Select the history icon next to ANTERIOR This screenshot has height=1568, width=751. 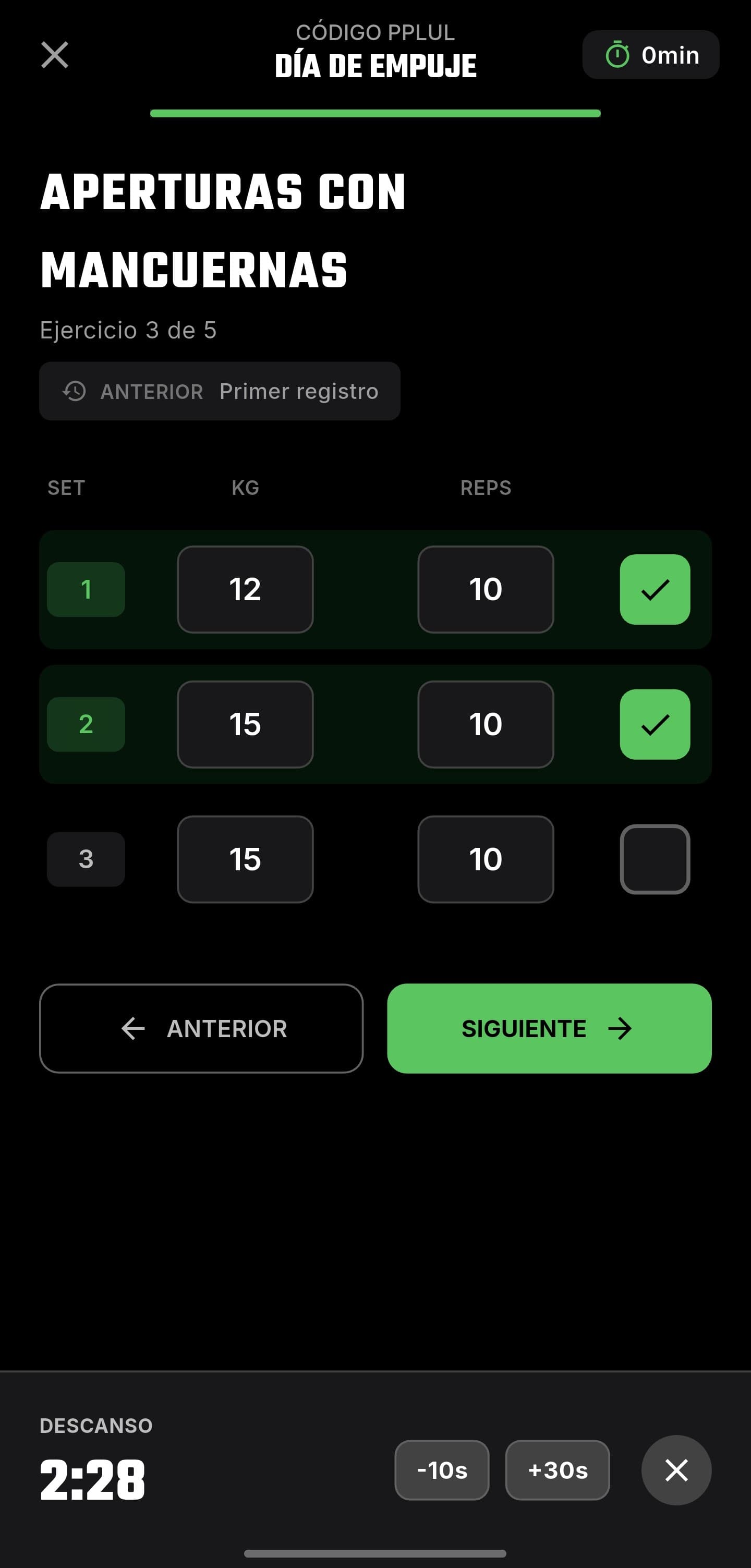pos(74,391)
